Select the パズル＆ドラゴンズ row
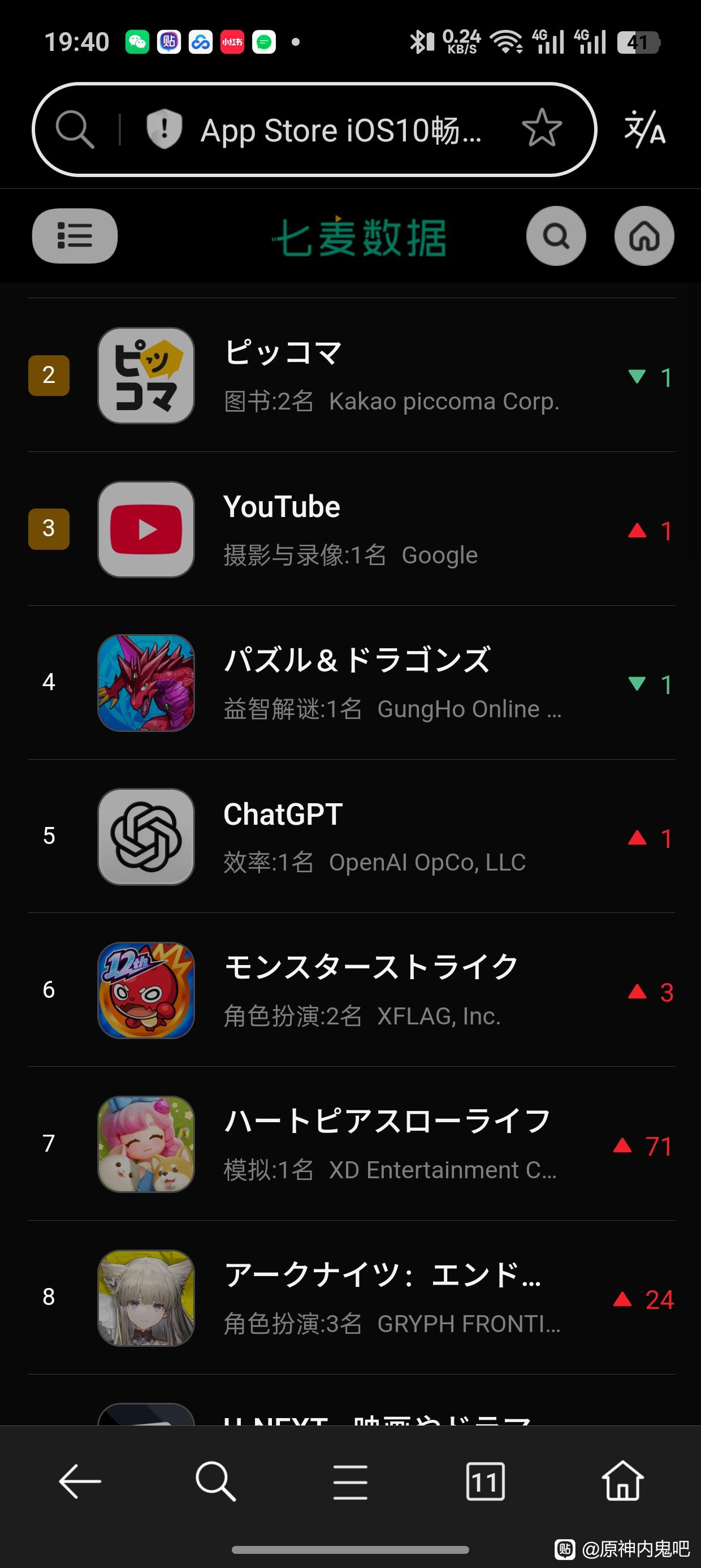 pyautogui.click(x=390, y=682)
